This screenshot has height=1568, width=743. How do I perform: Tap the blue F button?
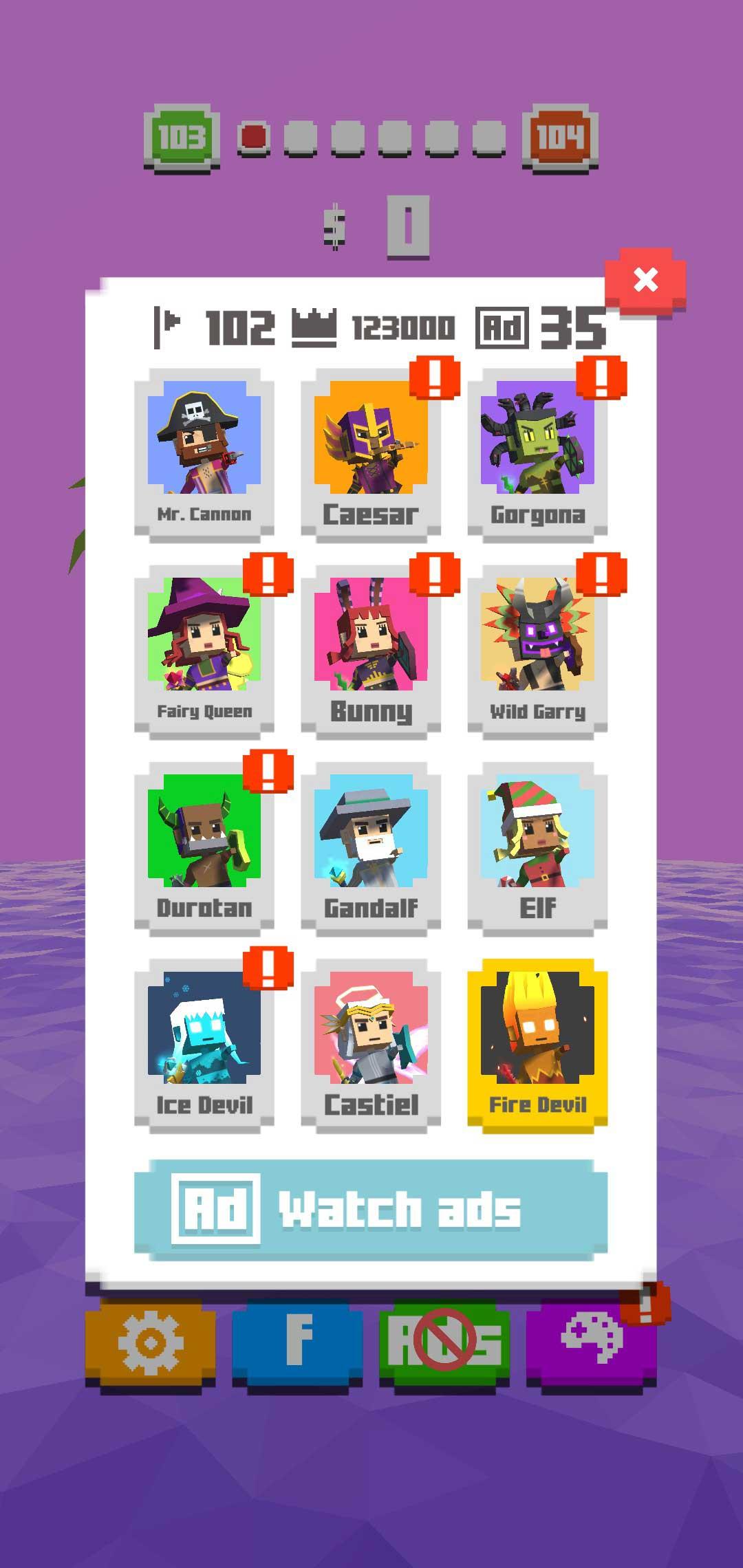point(297,1342)
